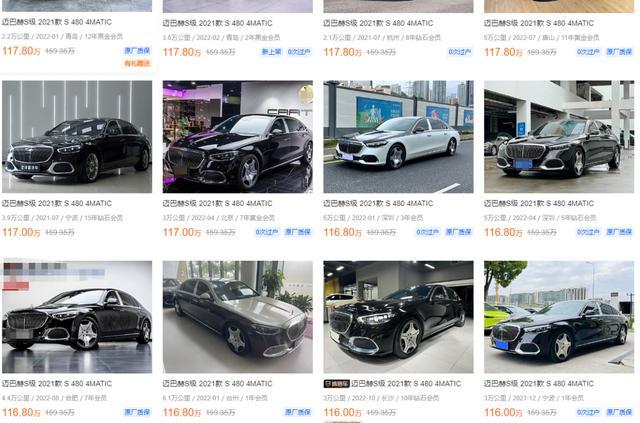
Task: Open the Beijing 7年黄金会员 117.00万 car listing
Action: 238,137
